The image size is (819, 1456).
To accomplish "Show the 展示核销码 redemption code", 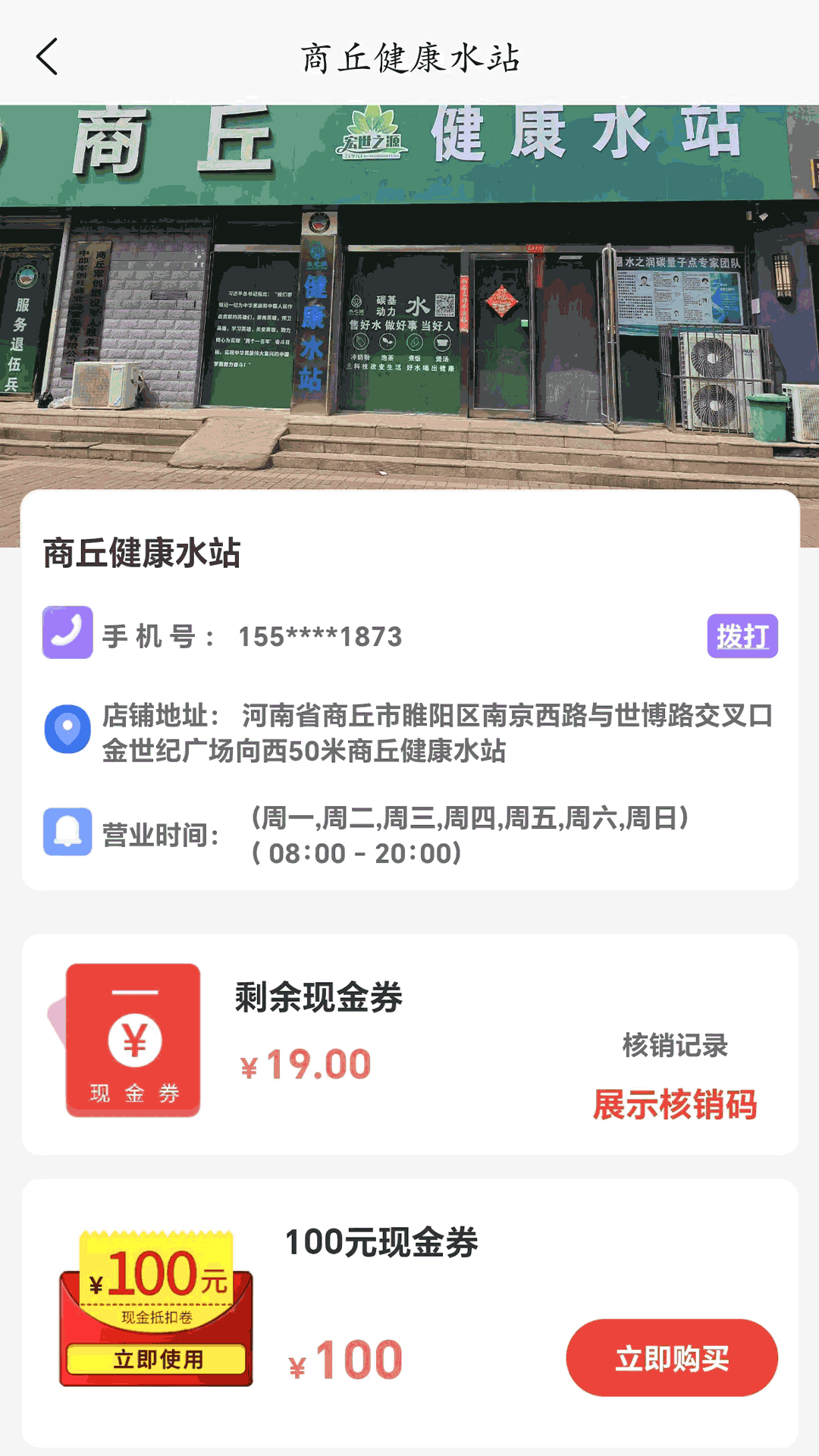I will pos(674,1104).
